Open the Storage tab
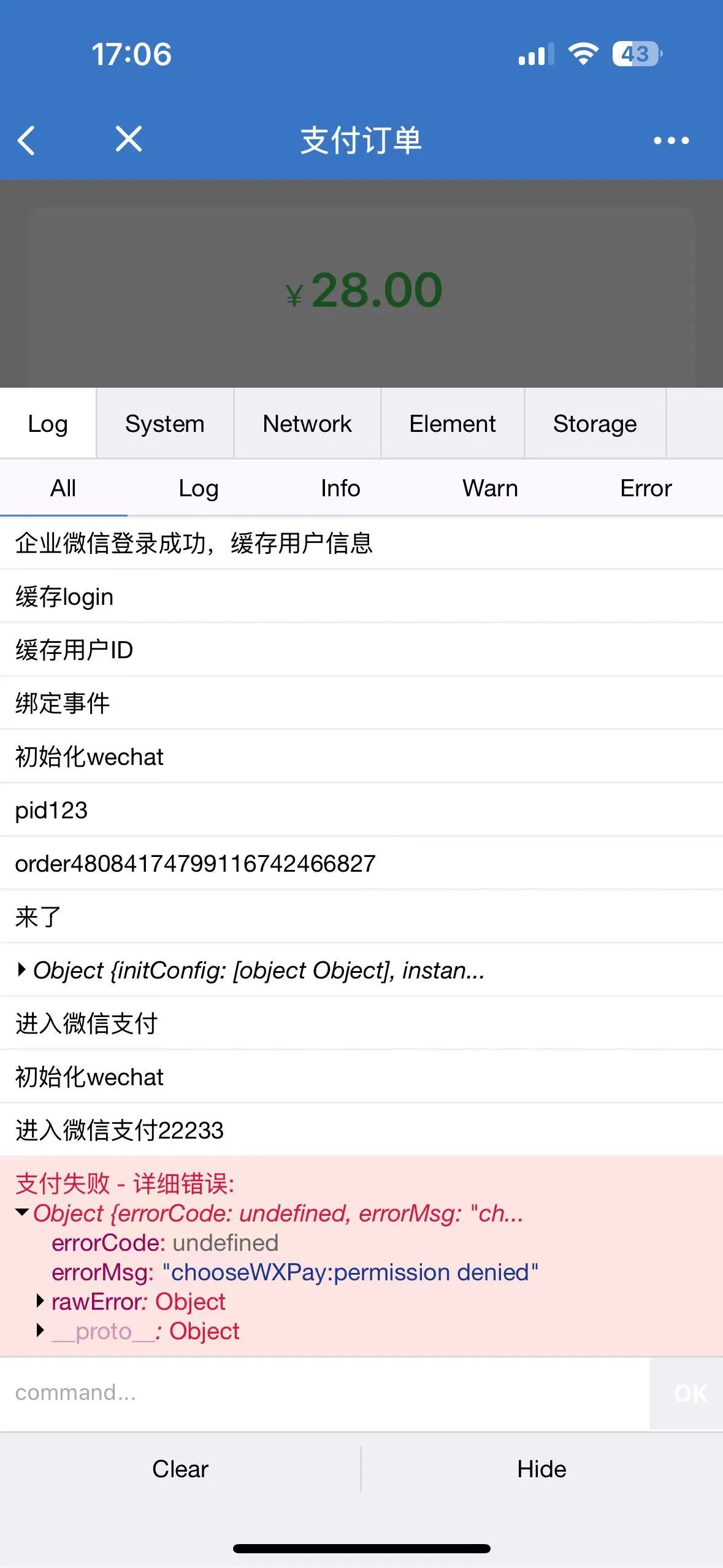Viewport: 723px width, 1568px height. (595, 423)
